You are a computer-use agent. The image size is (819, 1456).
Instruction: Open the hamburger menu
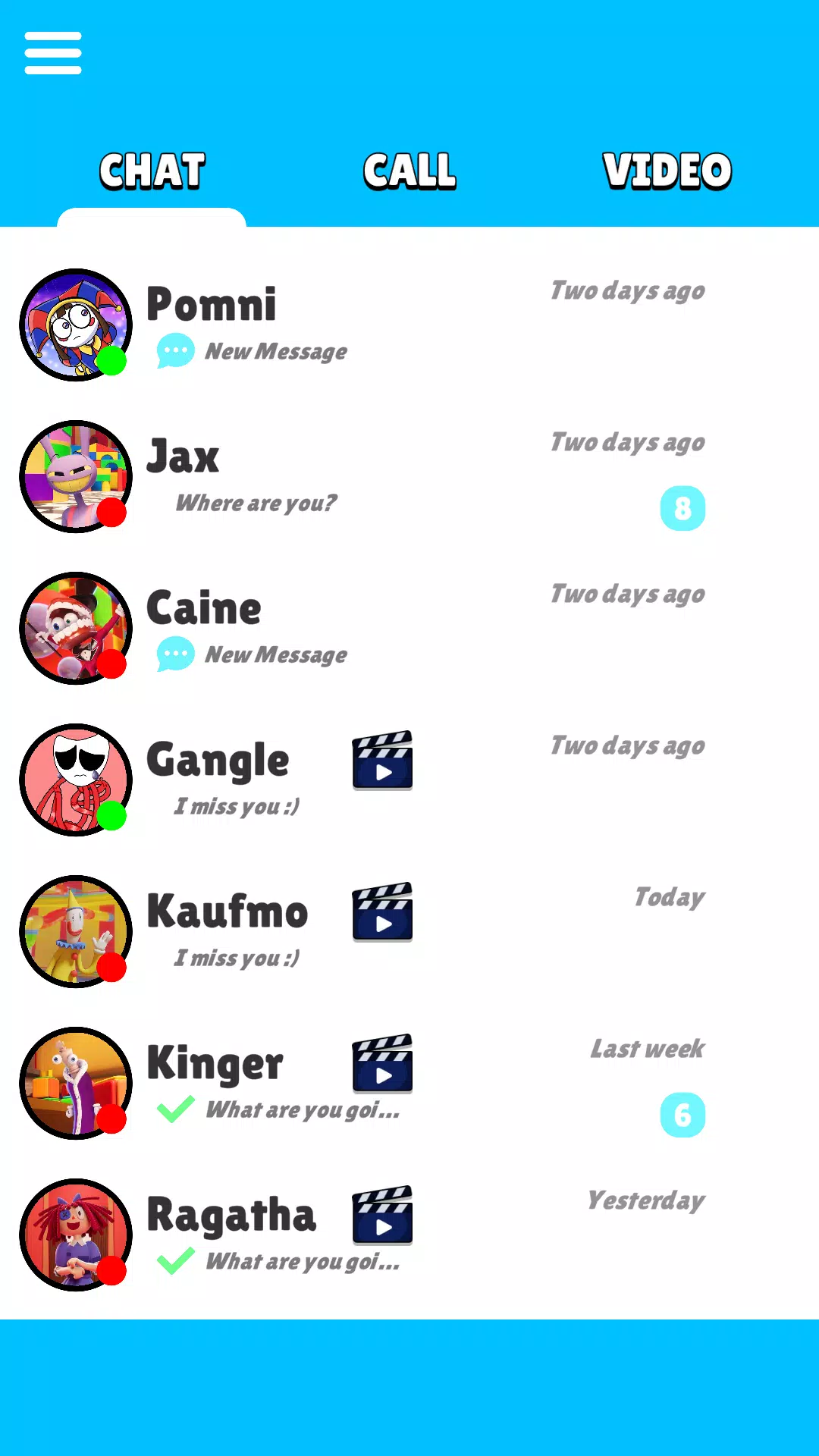tap(53, 53)
